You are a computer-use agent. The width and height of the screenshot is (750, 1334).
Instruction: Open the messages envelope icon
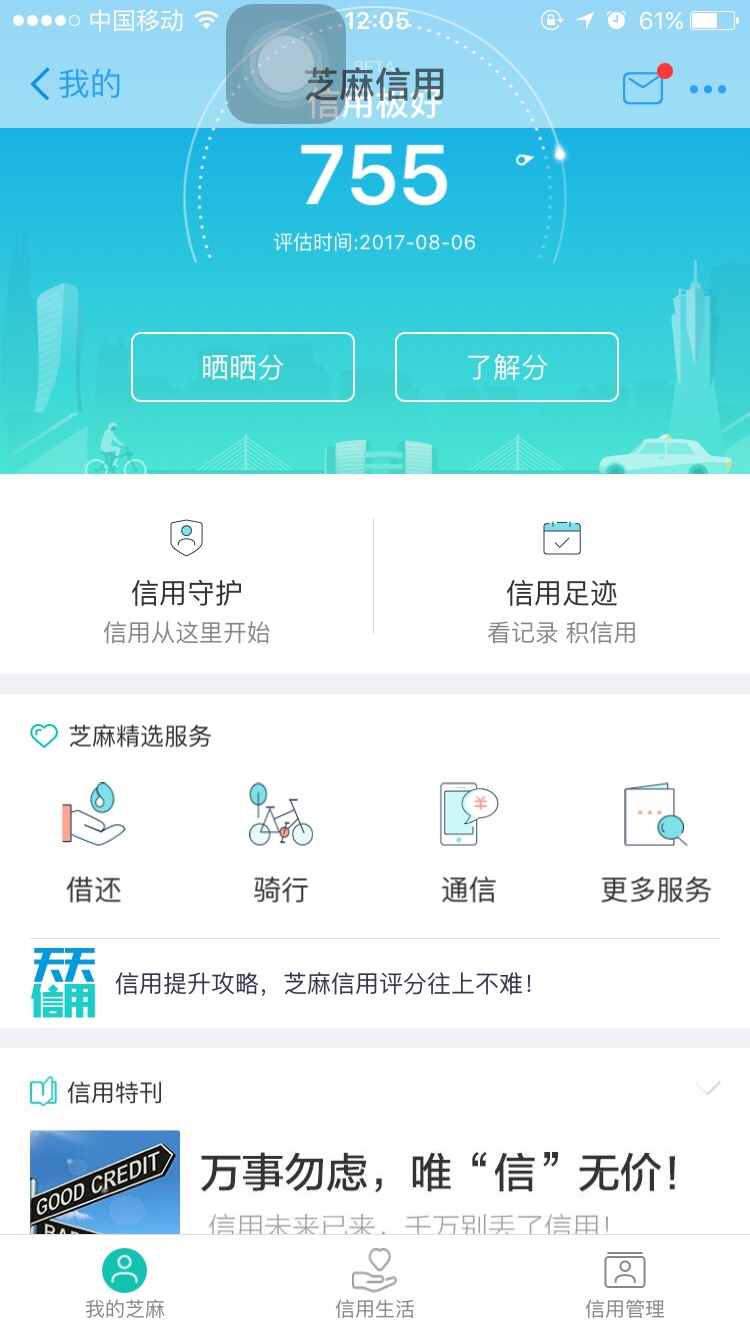click(643, 88)
